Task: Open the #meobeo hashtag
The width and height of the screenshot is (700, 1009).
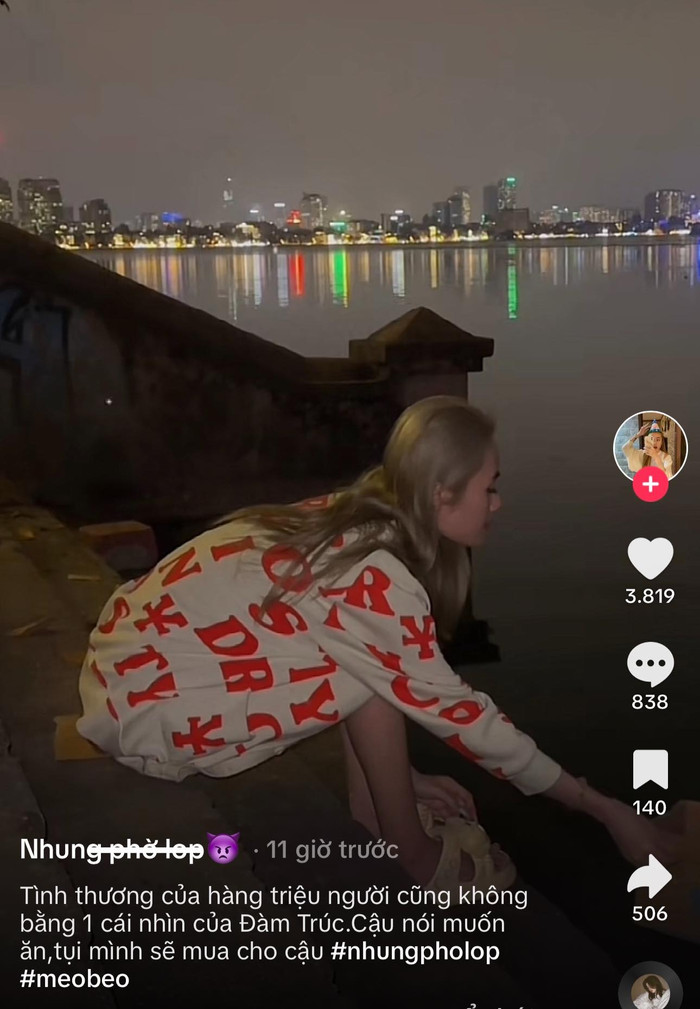Action: [75, 979]
